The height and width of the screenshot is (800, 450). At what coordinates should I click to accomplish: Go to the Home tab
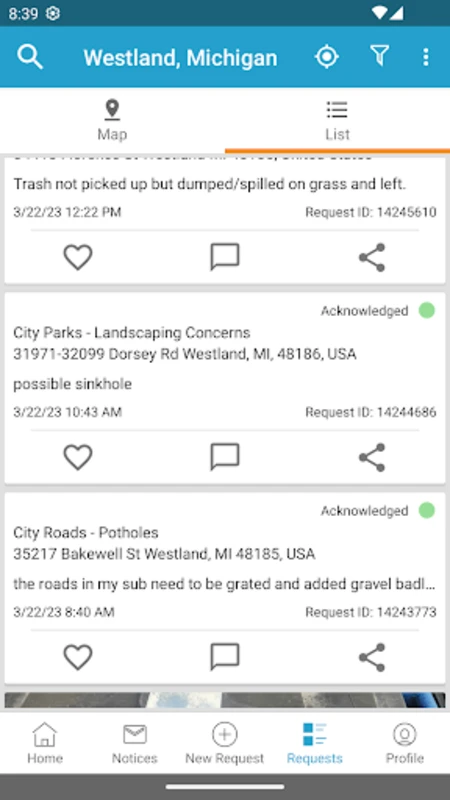coord(45,743)
